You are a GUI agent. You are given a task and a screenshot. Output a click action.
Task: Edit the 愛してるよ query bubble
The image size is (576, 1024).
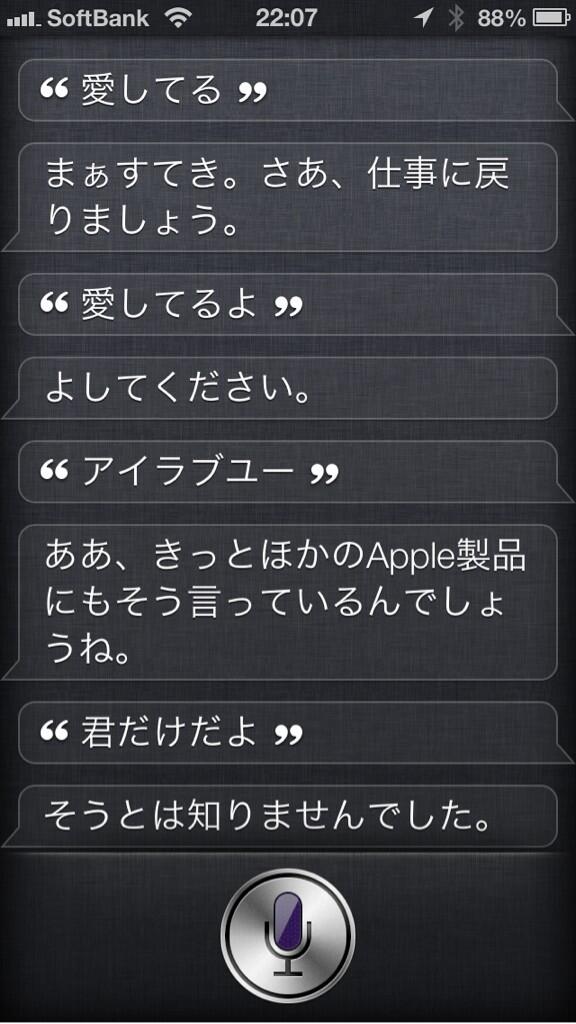point(288,304)
